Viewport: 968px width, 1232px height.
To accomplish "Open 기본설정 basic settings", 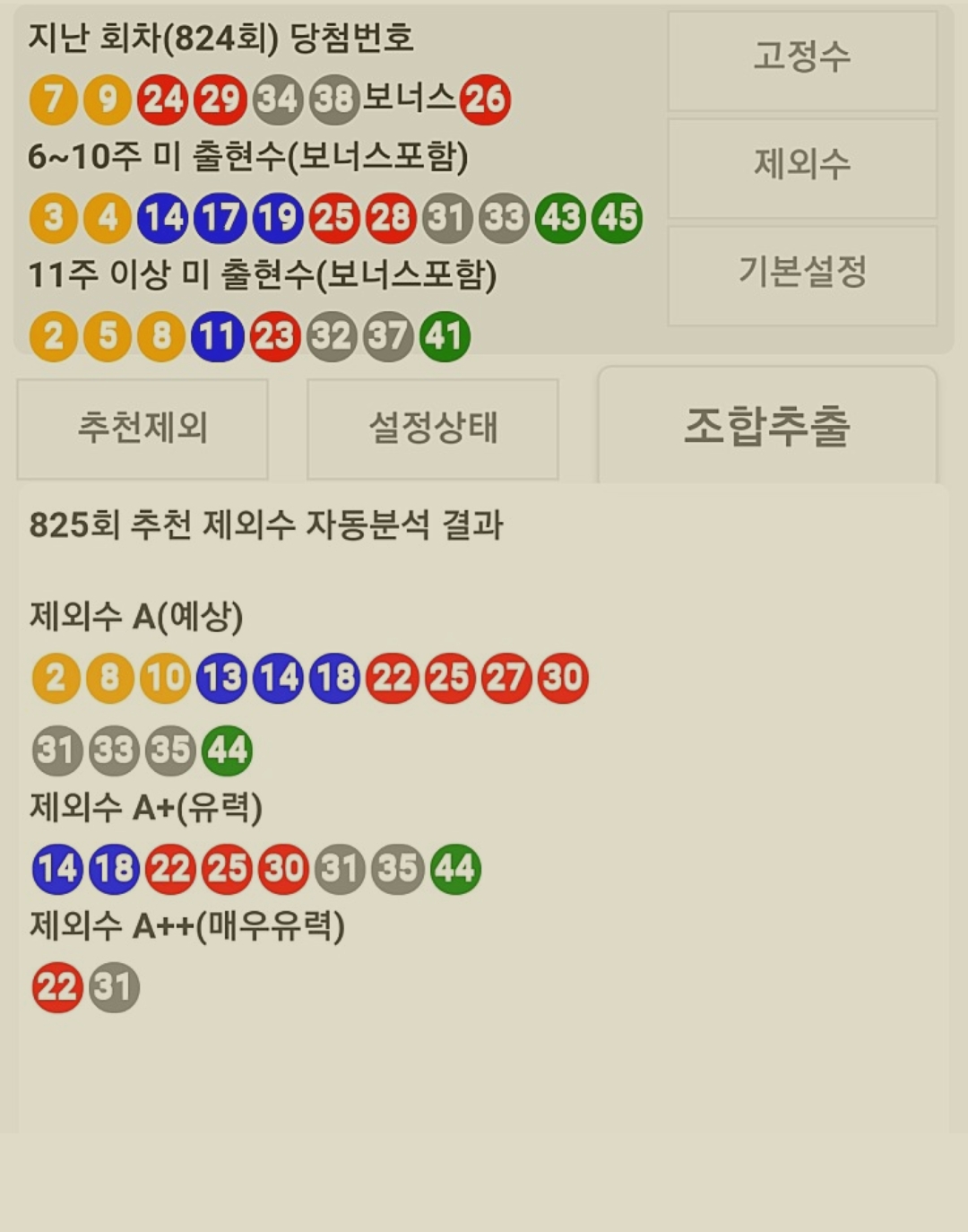I will [x=802, y=273].
